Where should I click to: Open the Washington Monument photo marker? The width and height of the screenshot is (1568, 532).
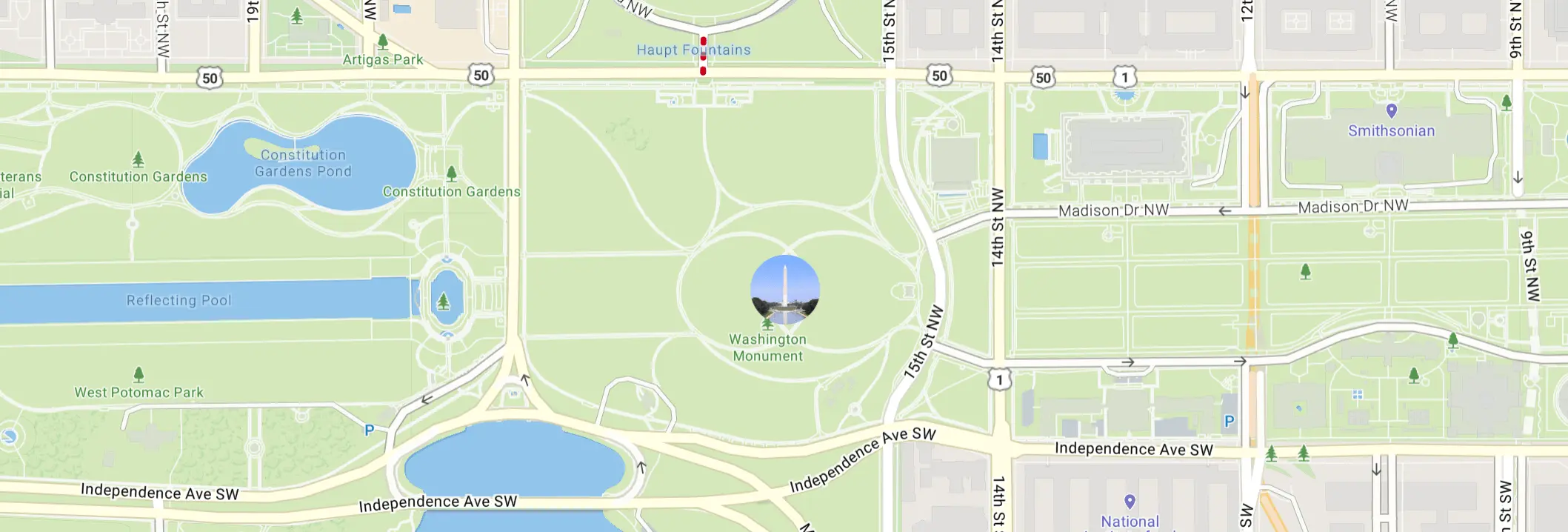pyautogui.click(x=784, y=290)
